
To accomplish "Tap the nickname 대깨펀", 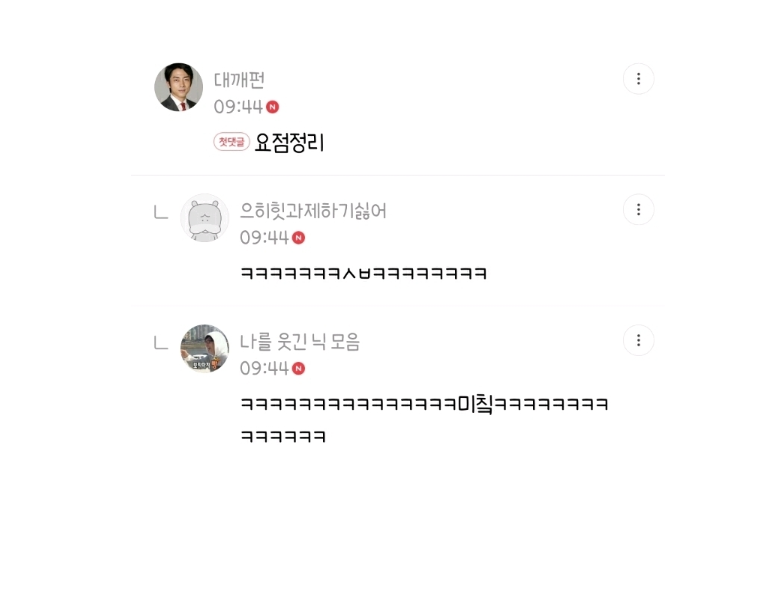I will point(239,80).
